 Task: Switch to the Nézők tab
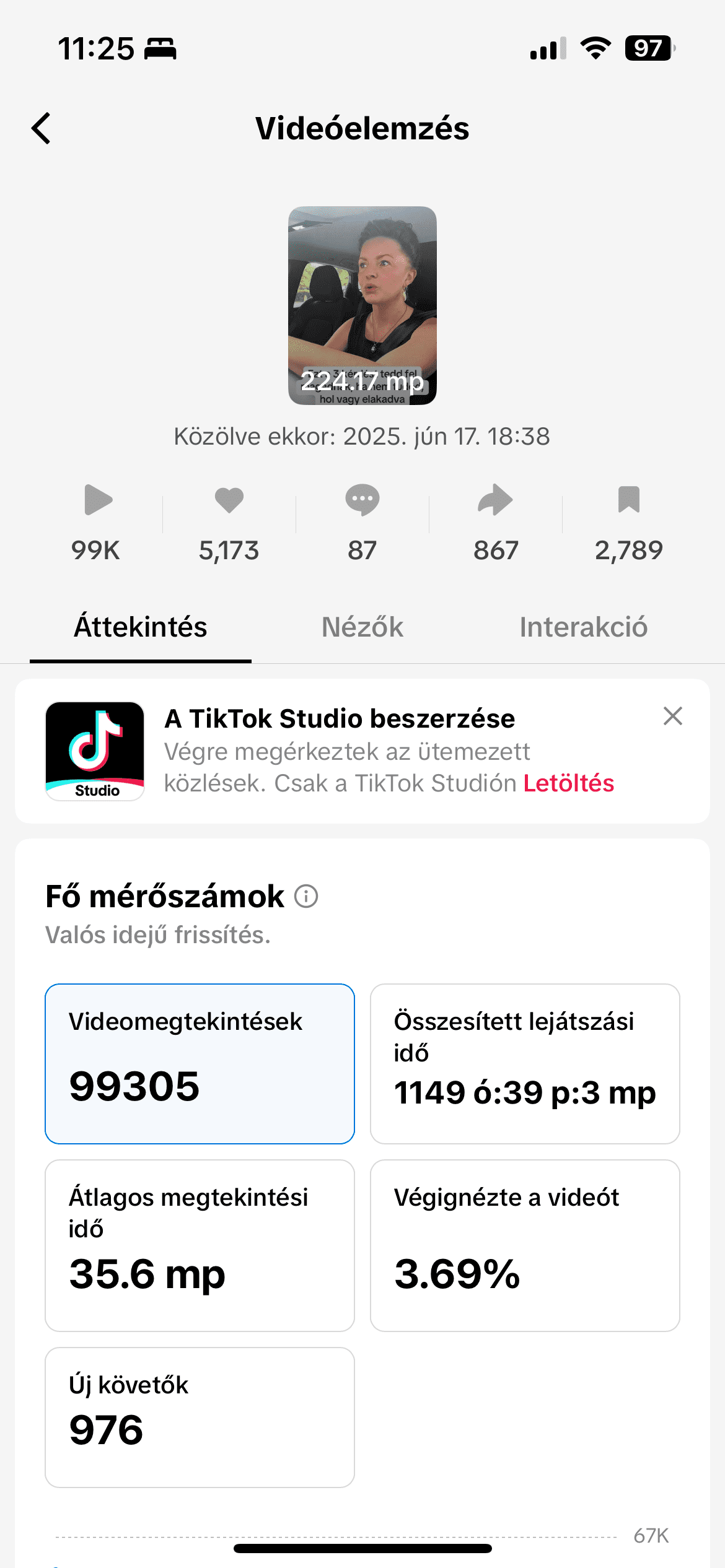point(362,627)
